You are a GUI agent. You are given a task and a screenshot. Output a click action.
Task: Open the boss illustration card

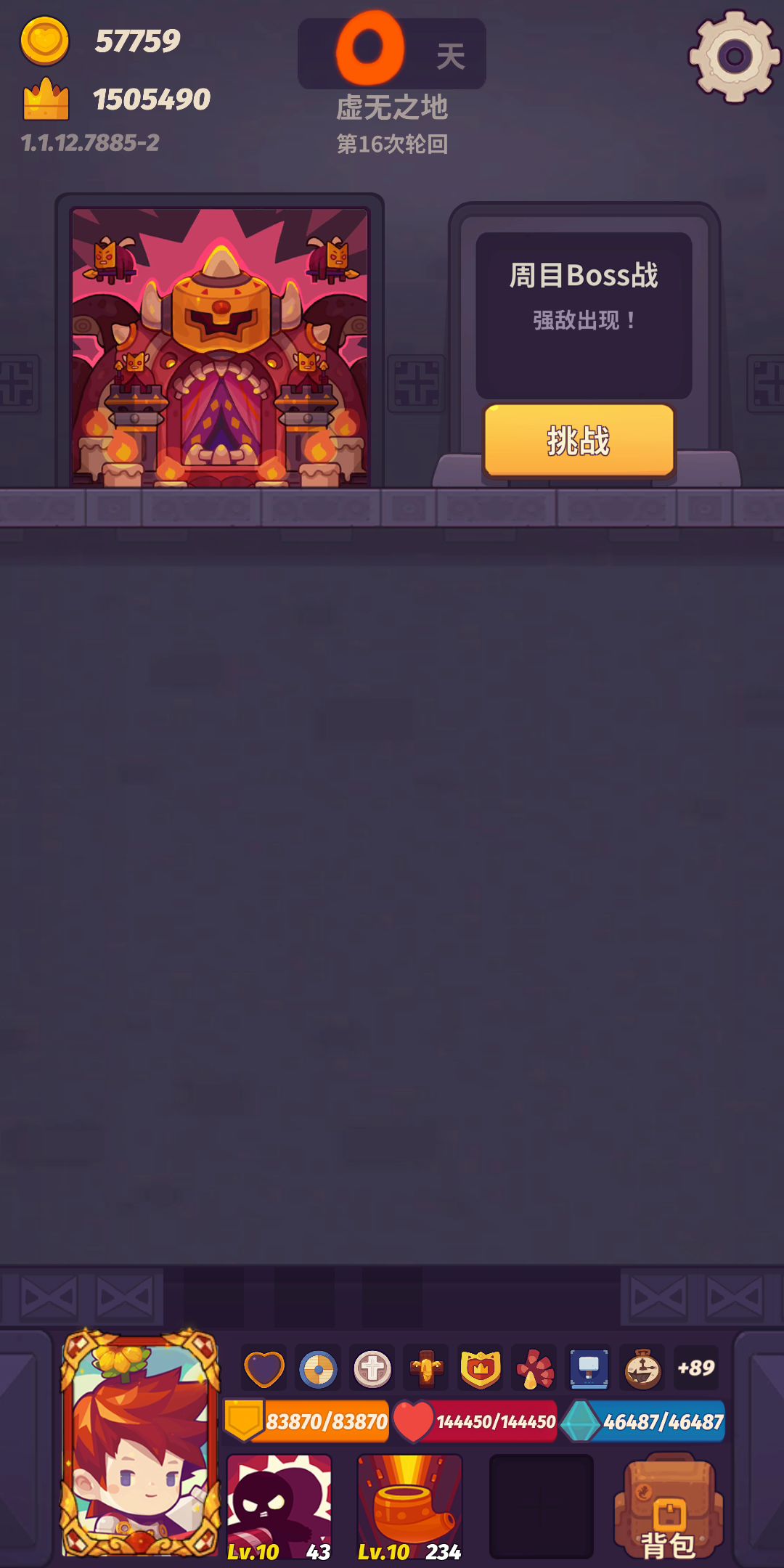pyautogui.click(x=220, y=347)
